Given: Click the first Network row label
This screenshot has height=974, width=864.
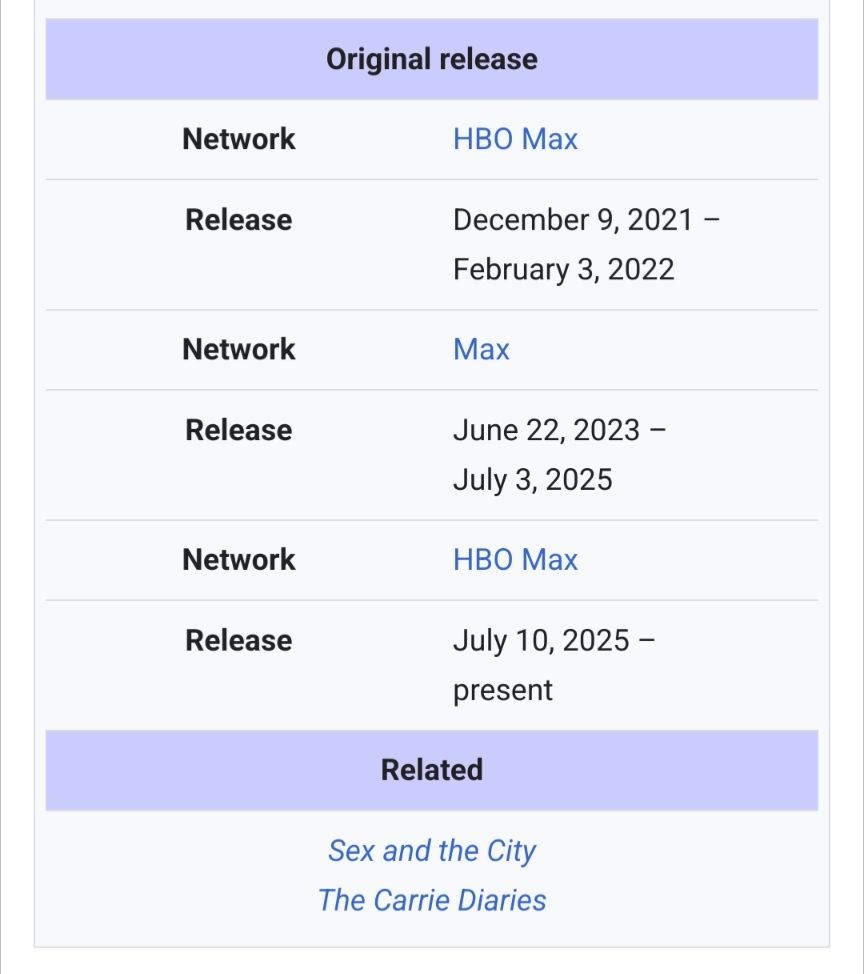Looking at the screenshot, I should click(239, 139).
